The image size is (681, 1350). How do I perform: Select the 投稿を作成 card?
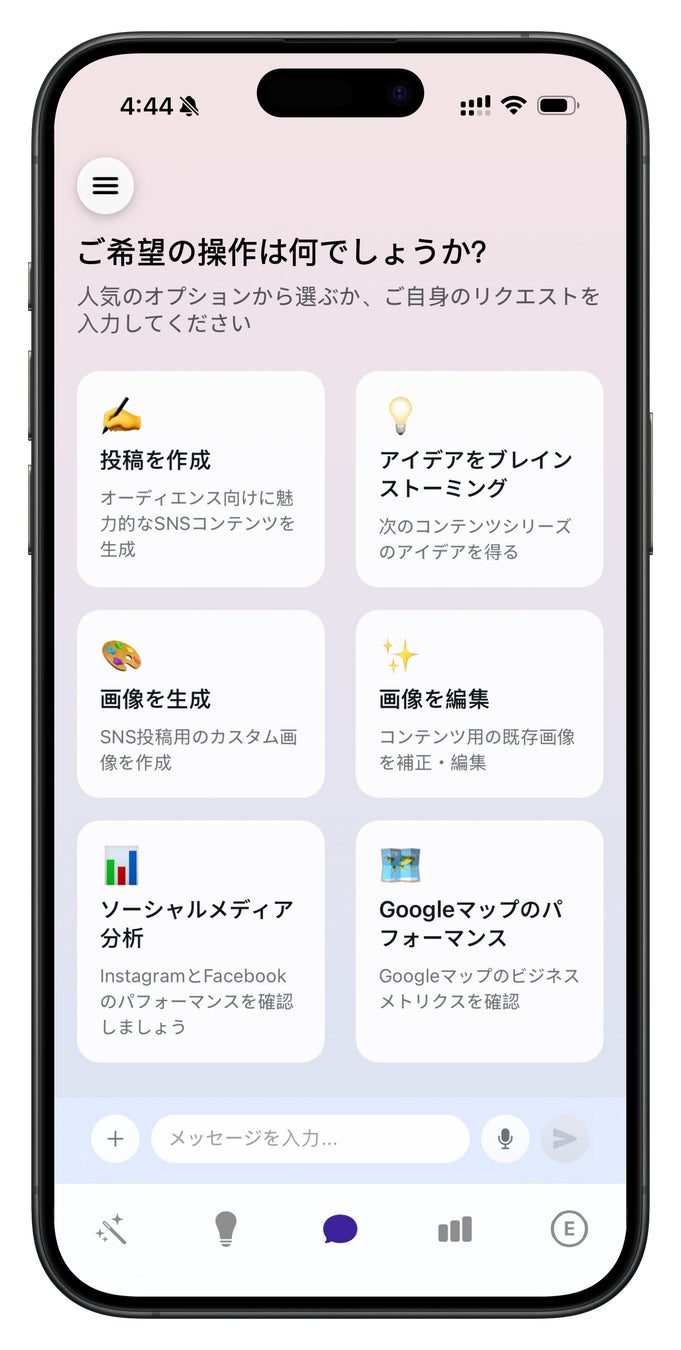[x=200, y=479]
